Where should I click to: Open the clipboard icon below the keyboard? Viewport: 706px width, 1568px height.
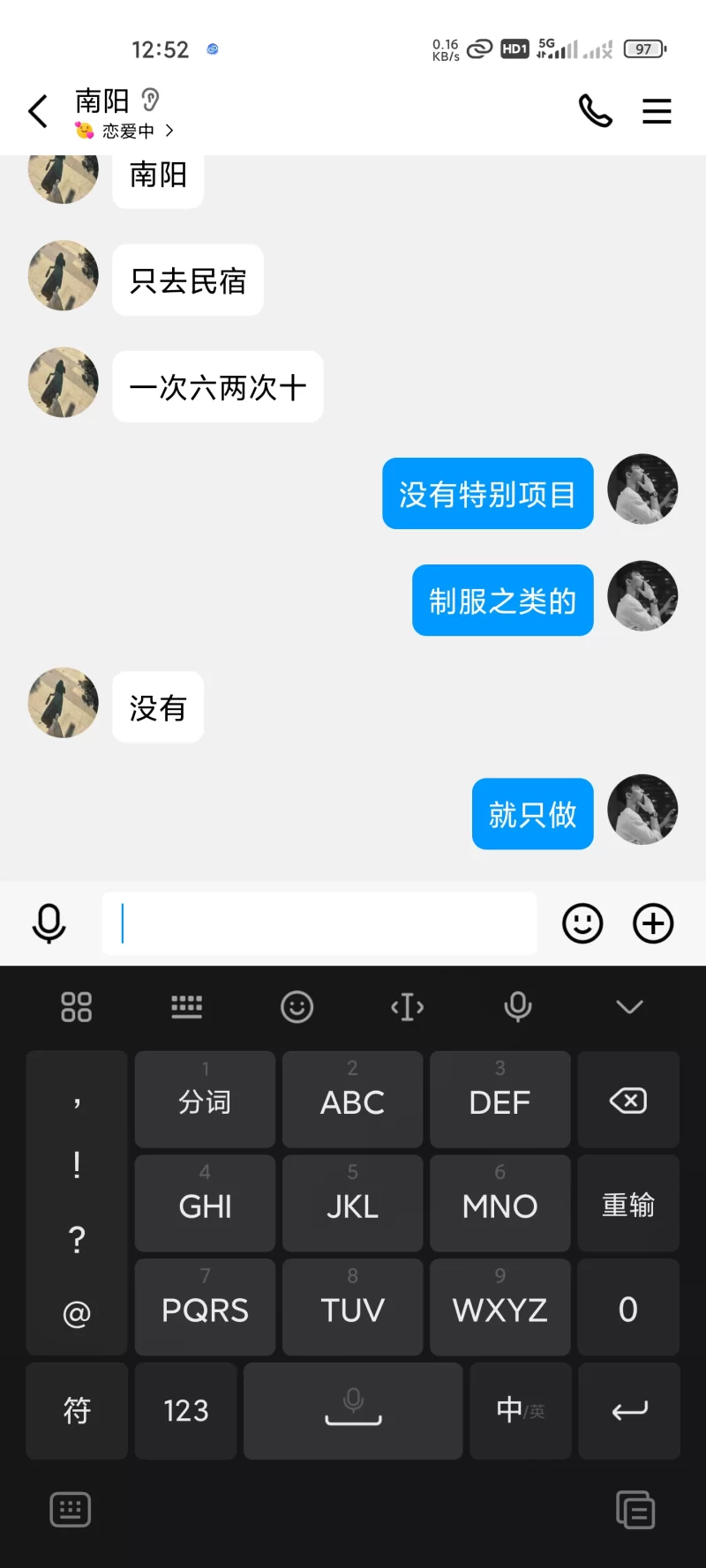pyautogui.click(x=635, y=1510)
